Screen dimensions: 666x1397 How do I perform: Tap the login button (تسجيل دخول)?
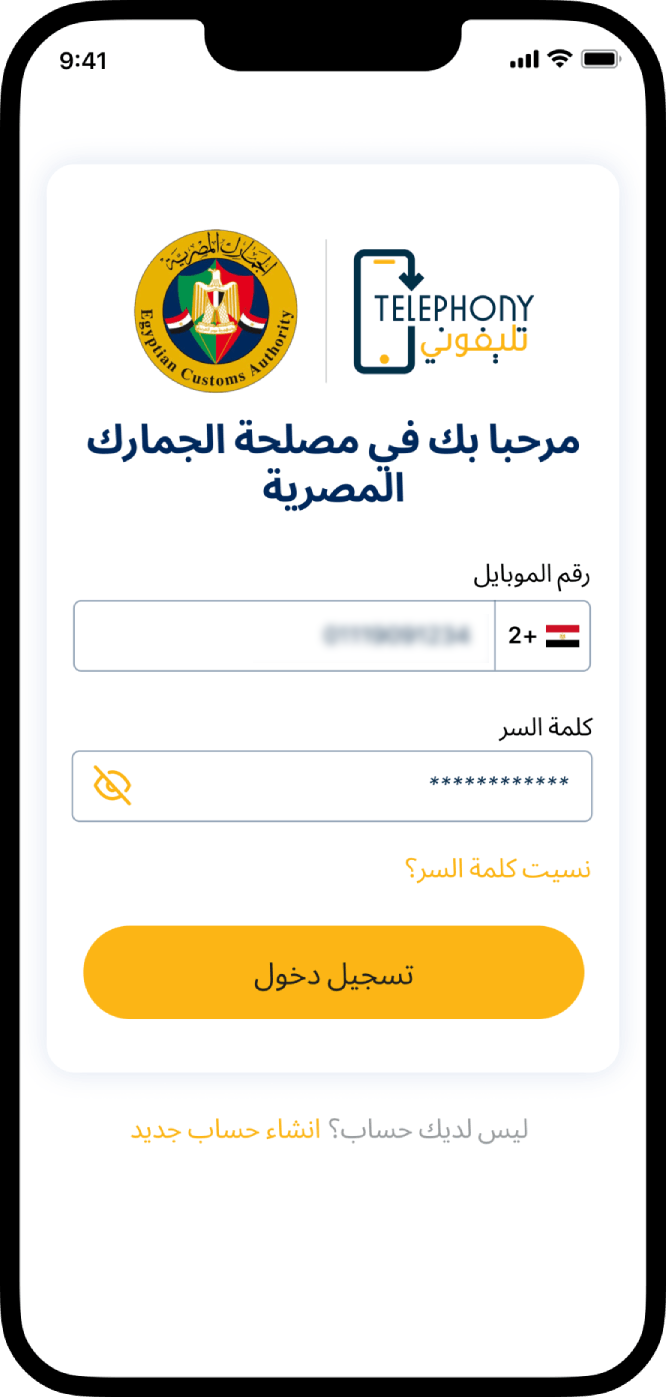[333, 972]
